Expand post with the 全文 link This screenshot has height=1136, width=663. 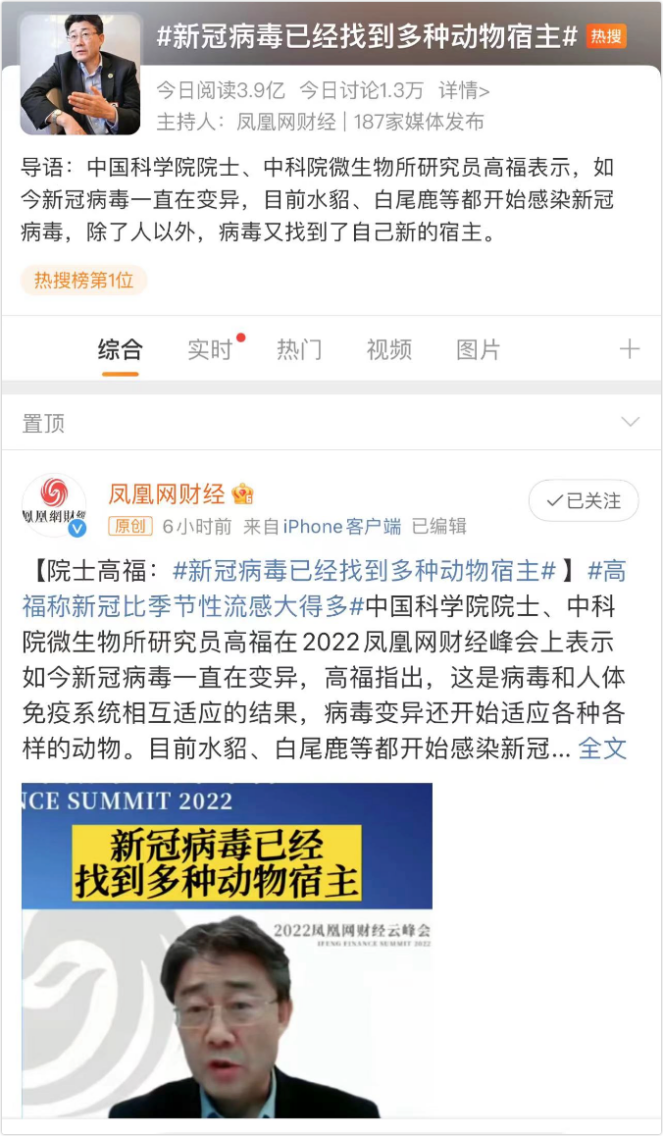pyautogui.click(x=602, y=747)
